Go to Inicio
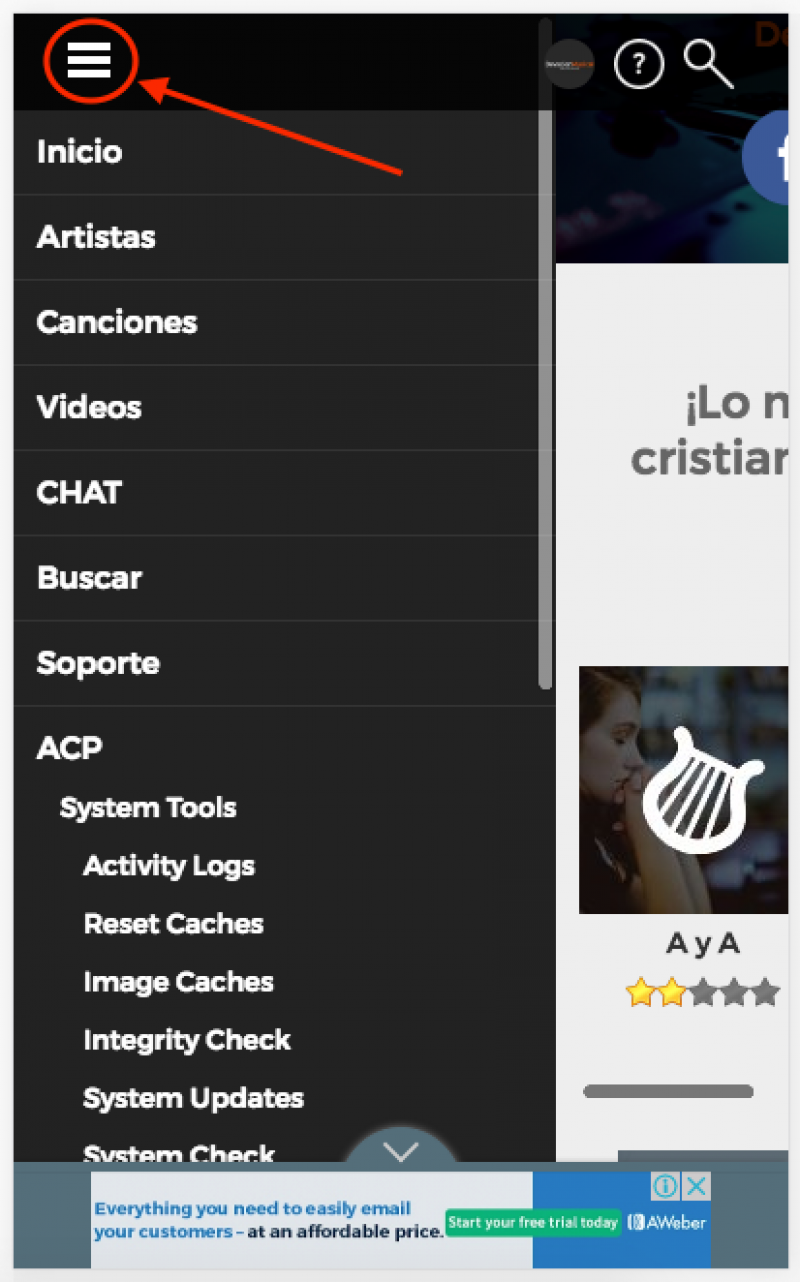 point(80,152)
